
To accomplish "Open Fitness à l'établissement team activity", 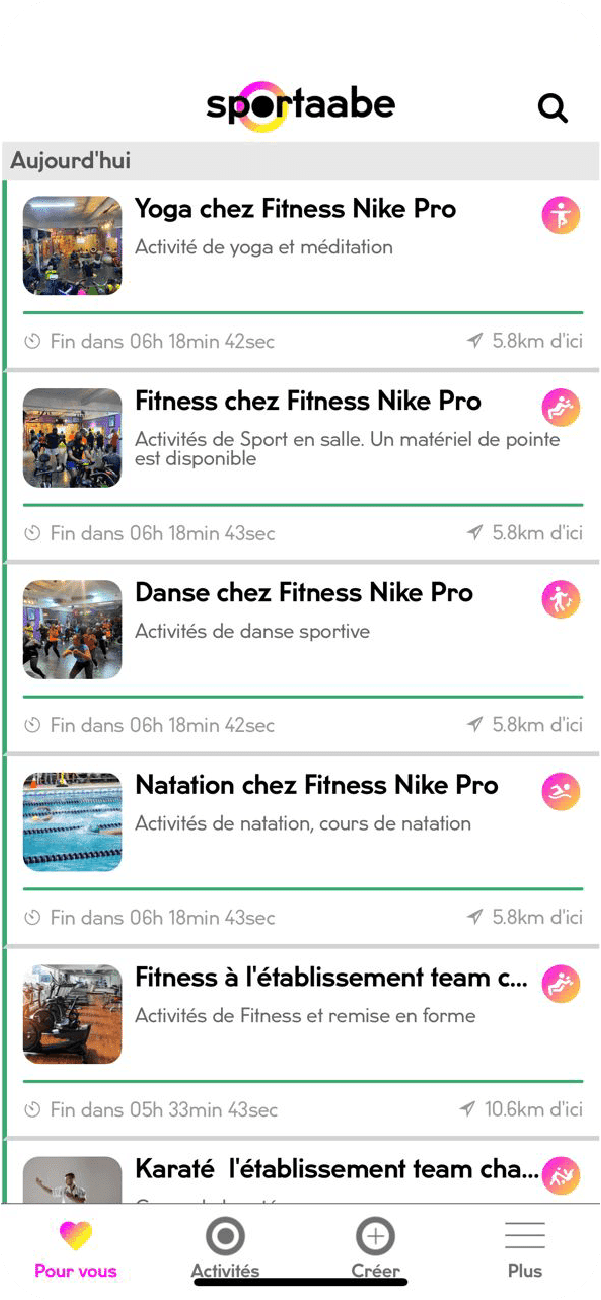I will (330, 978).
